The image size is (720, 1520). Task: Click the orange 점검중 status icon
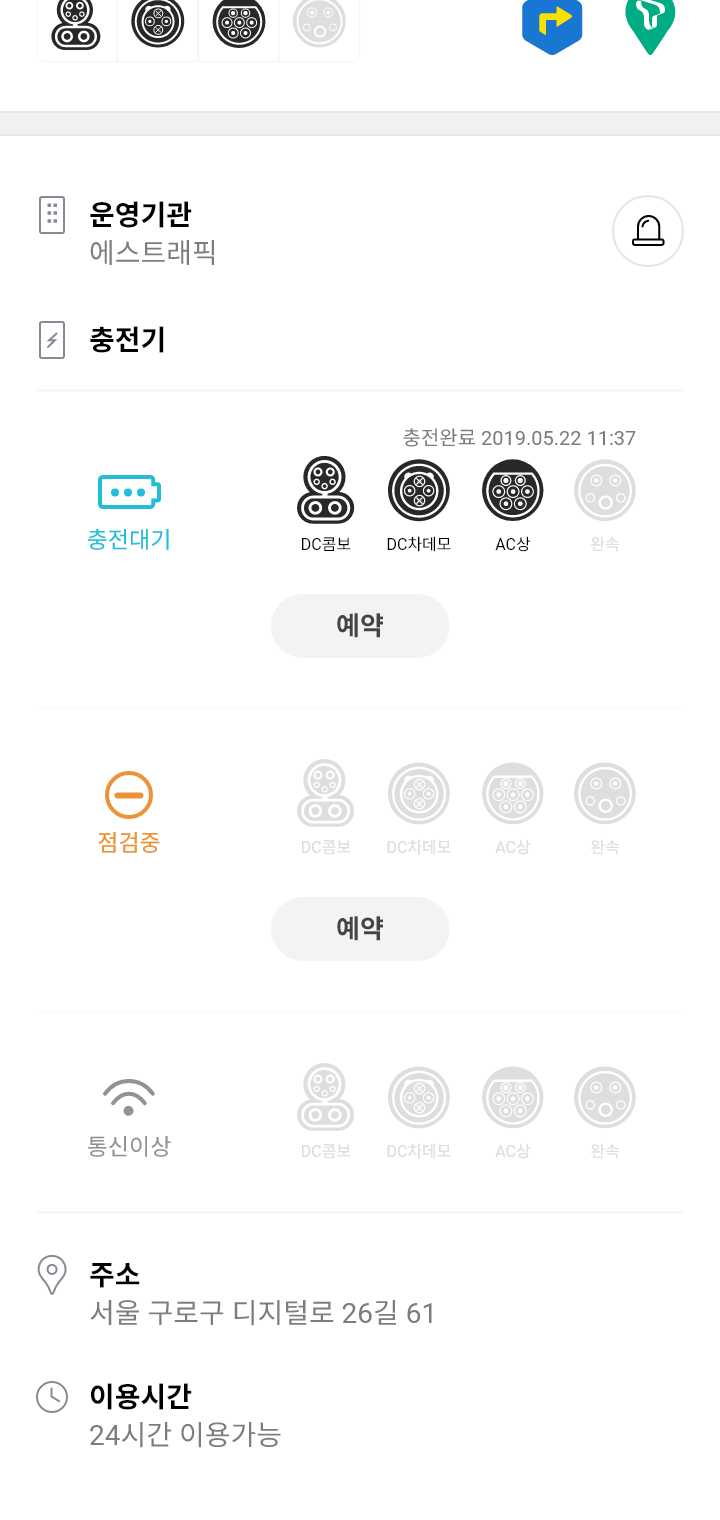(x=130, y=793)
